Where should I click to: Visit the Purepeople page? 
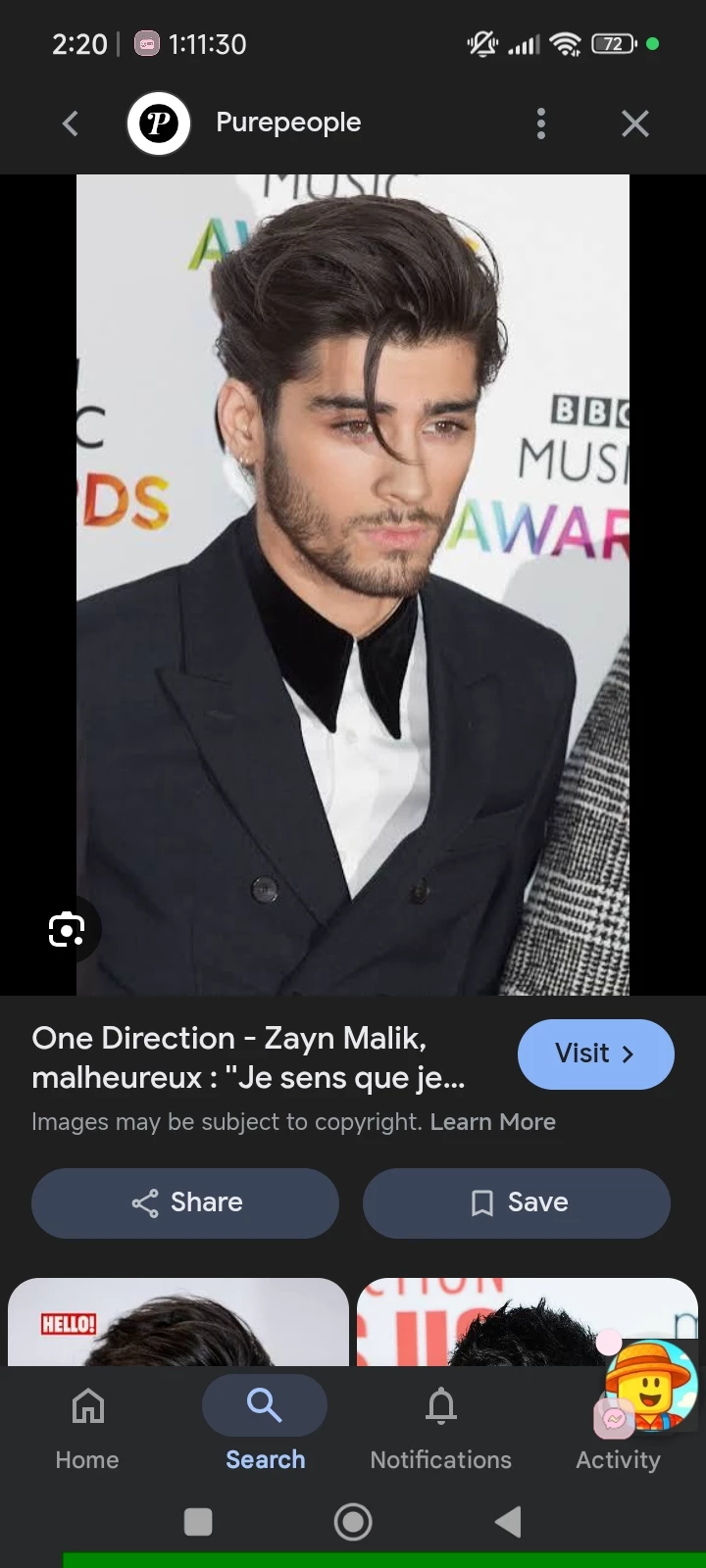coord(595,1053)
